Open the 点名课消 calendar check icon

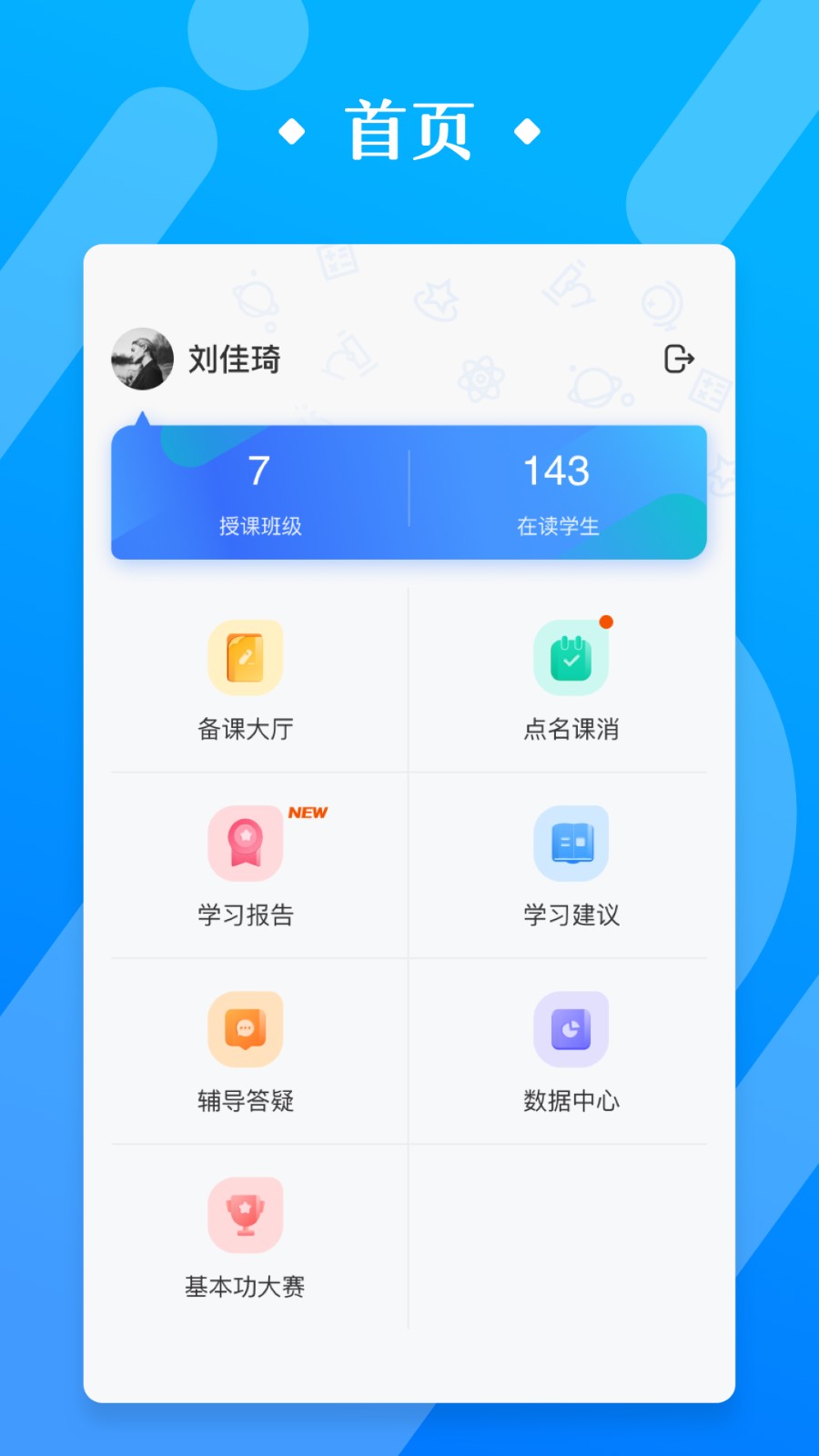tap(570, 657)
